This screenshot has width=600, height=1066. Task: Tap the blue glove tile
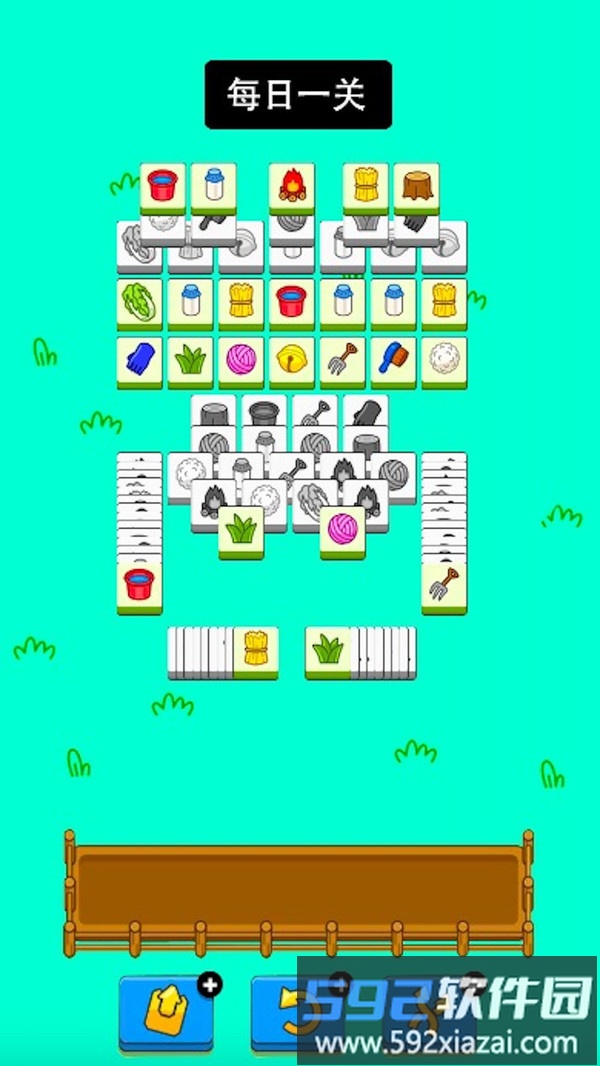tap(139, 359)
